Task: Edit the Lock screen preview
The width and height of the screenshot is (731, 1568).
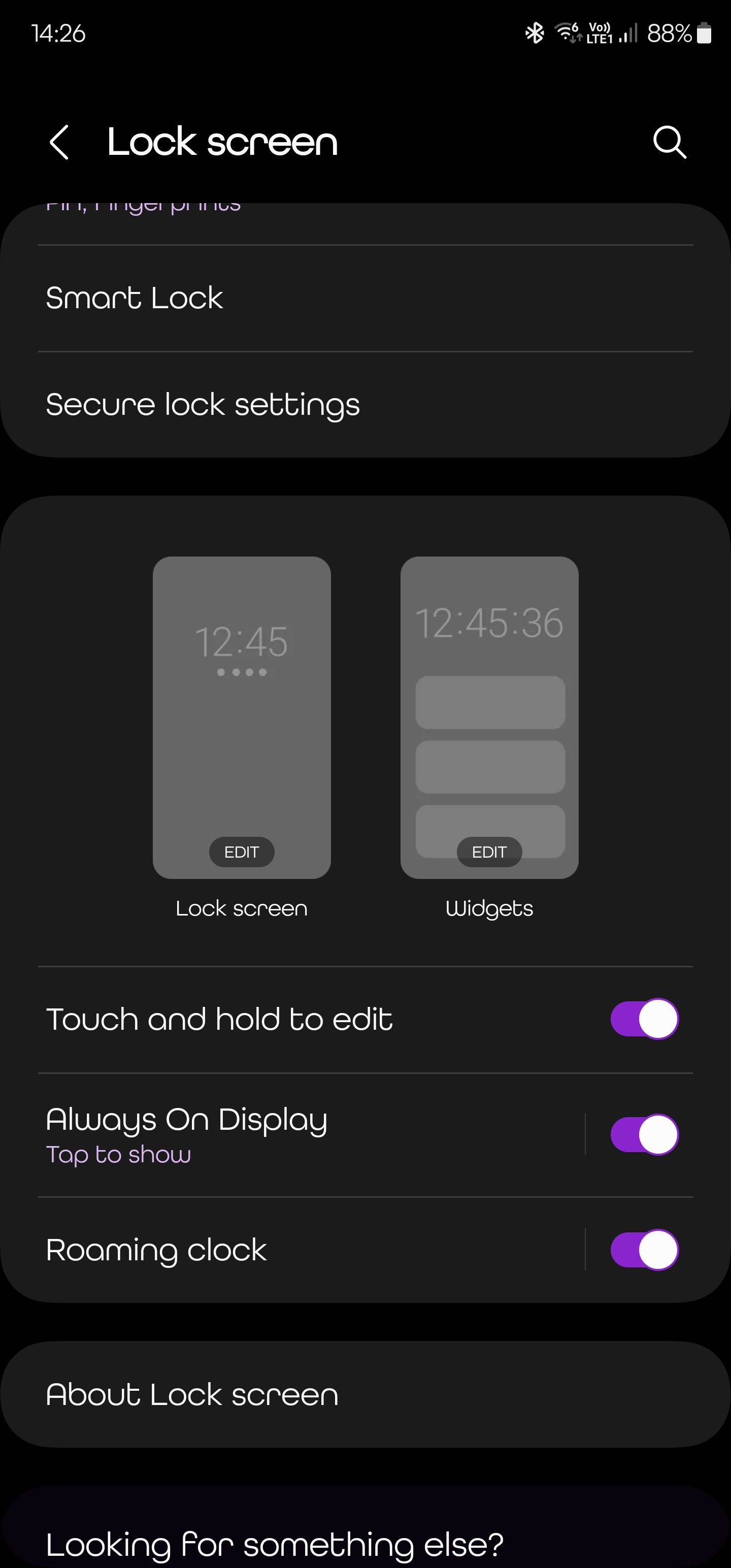Action: click(242, 852)
